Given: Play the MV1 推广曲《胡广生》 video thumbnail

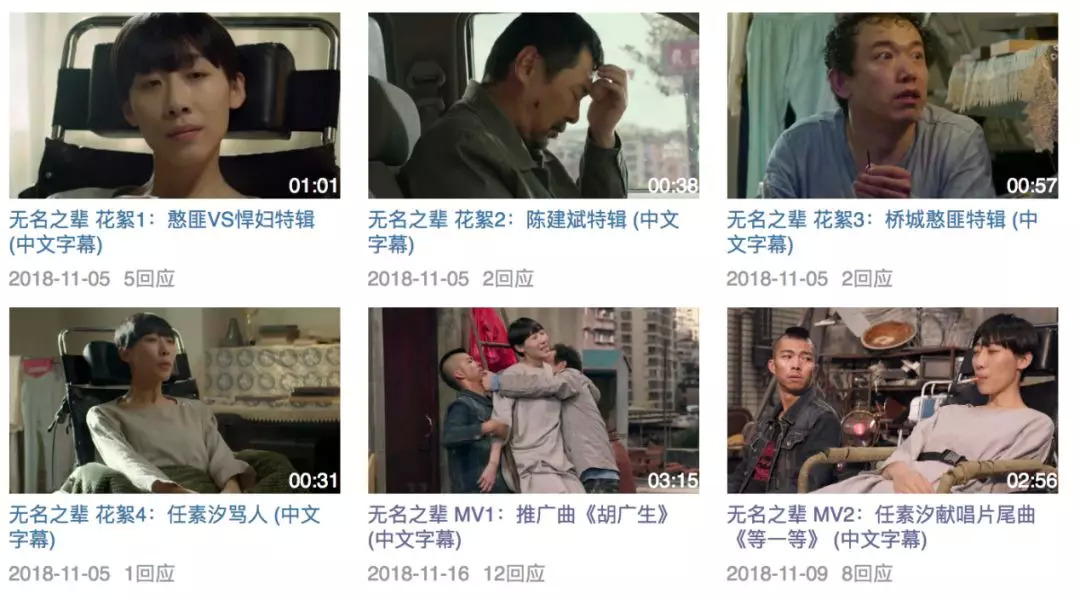Looking at the screenshot, I should (533, 400).
